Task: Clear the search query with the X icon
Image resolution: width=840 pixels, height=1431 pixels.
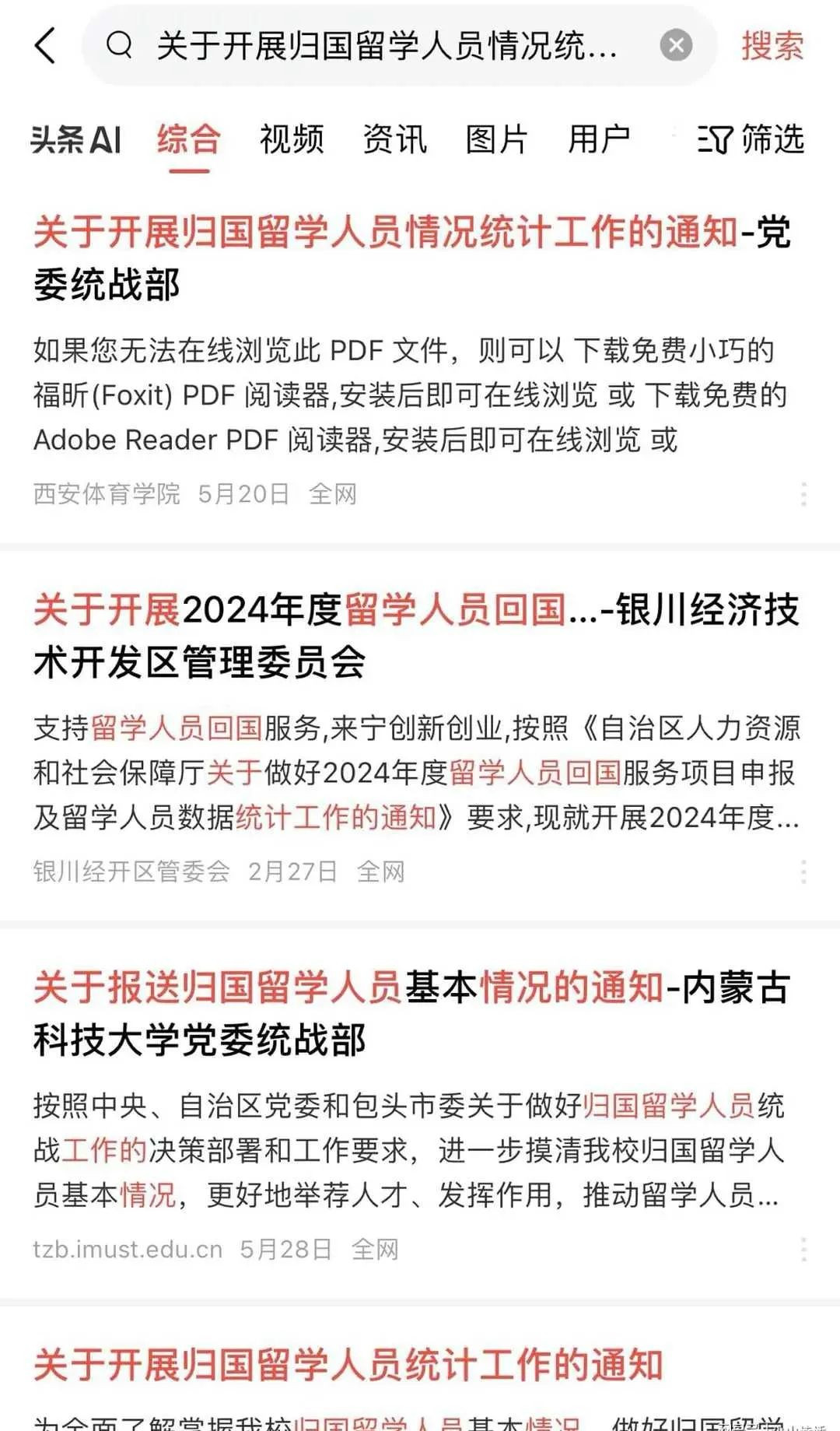Action: [676, 46]
